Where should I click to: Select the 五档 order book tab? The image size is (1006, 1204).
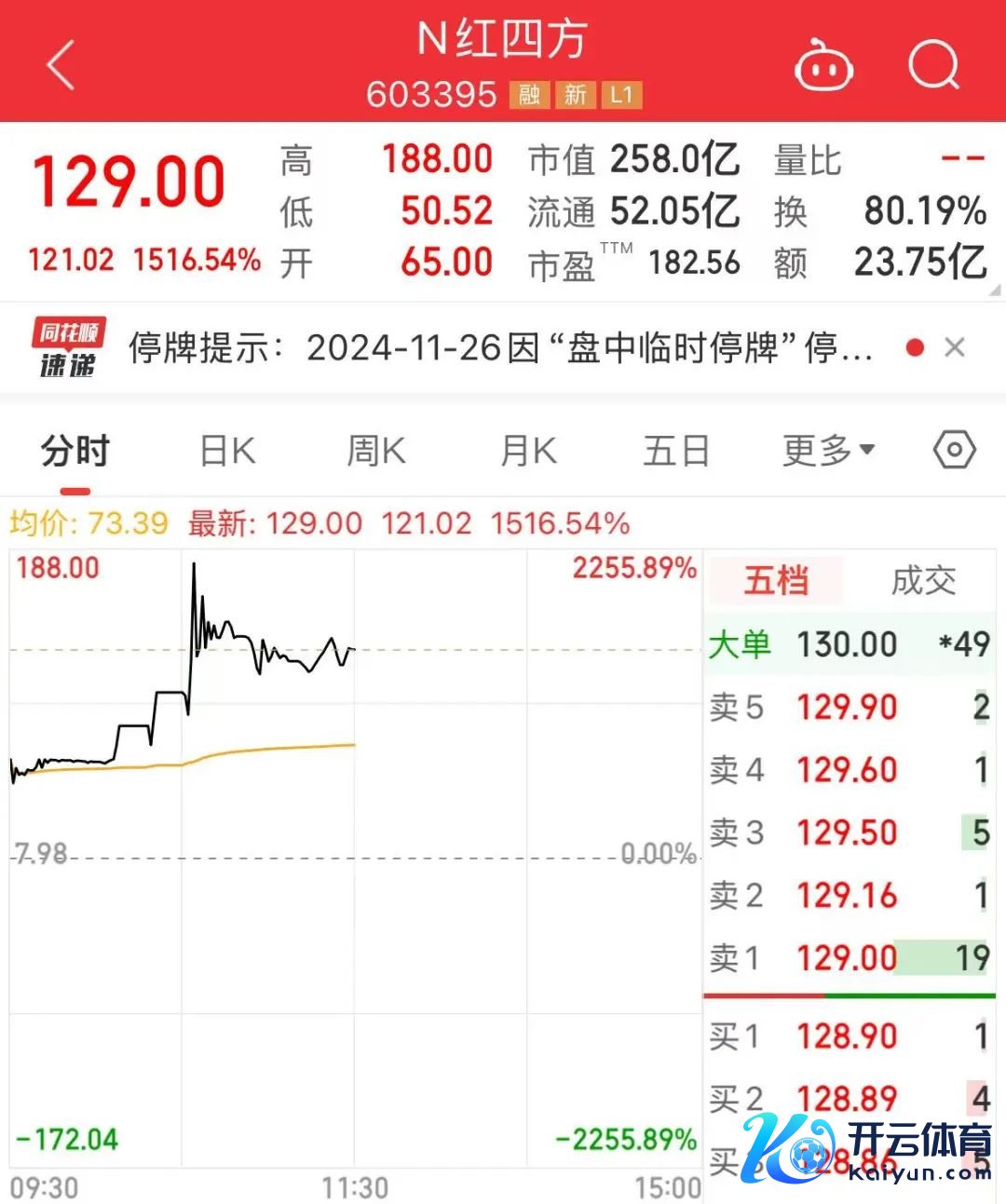click(774, 580)
